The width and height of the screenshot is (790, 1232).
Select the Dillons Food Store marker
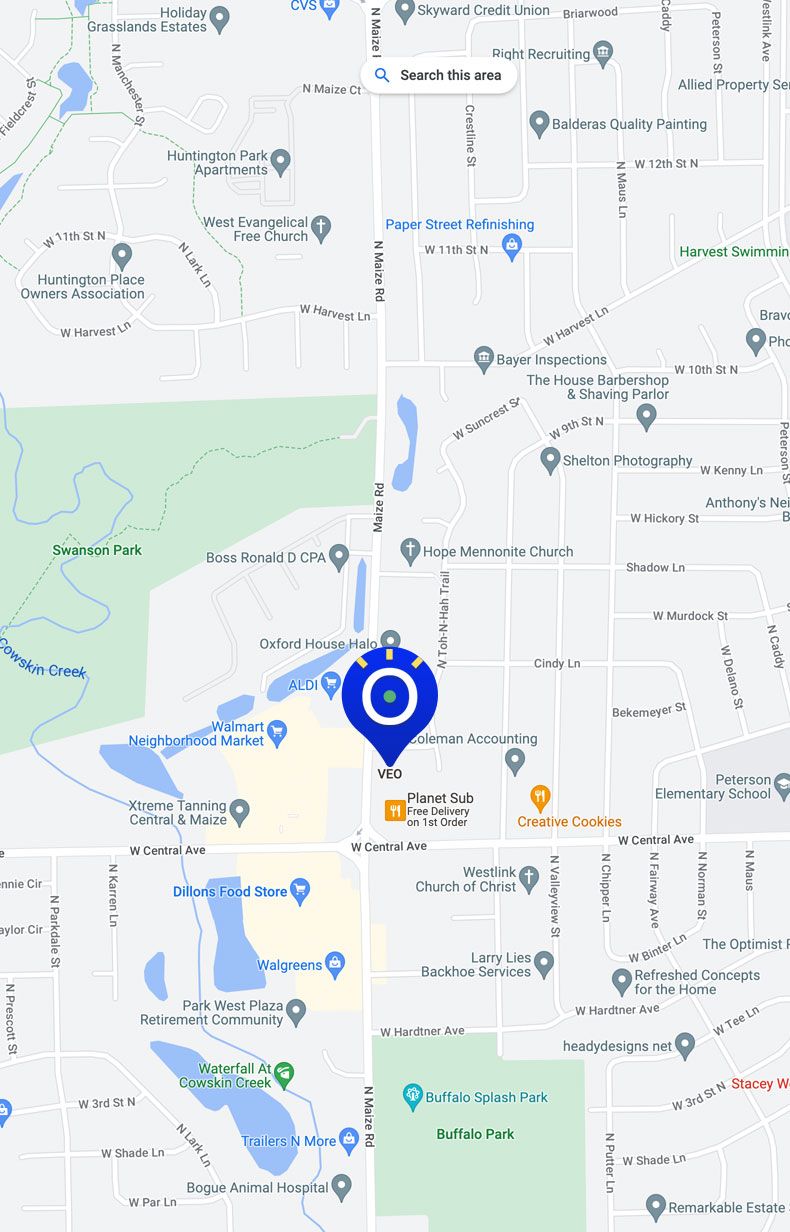pyautogui.click(x=300, y=892)
